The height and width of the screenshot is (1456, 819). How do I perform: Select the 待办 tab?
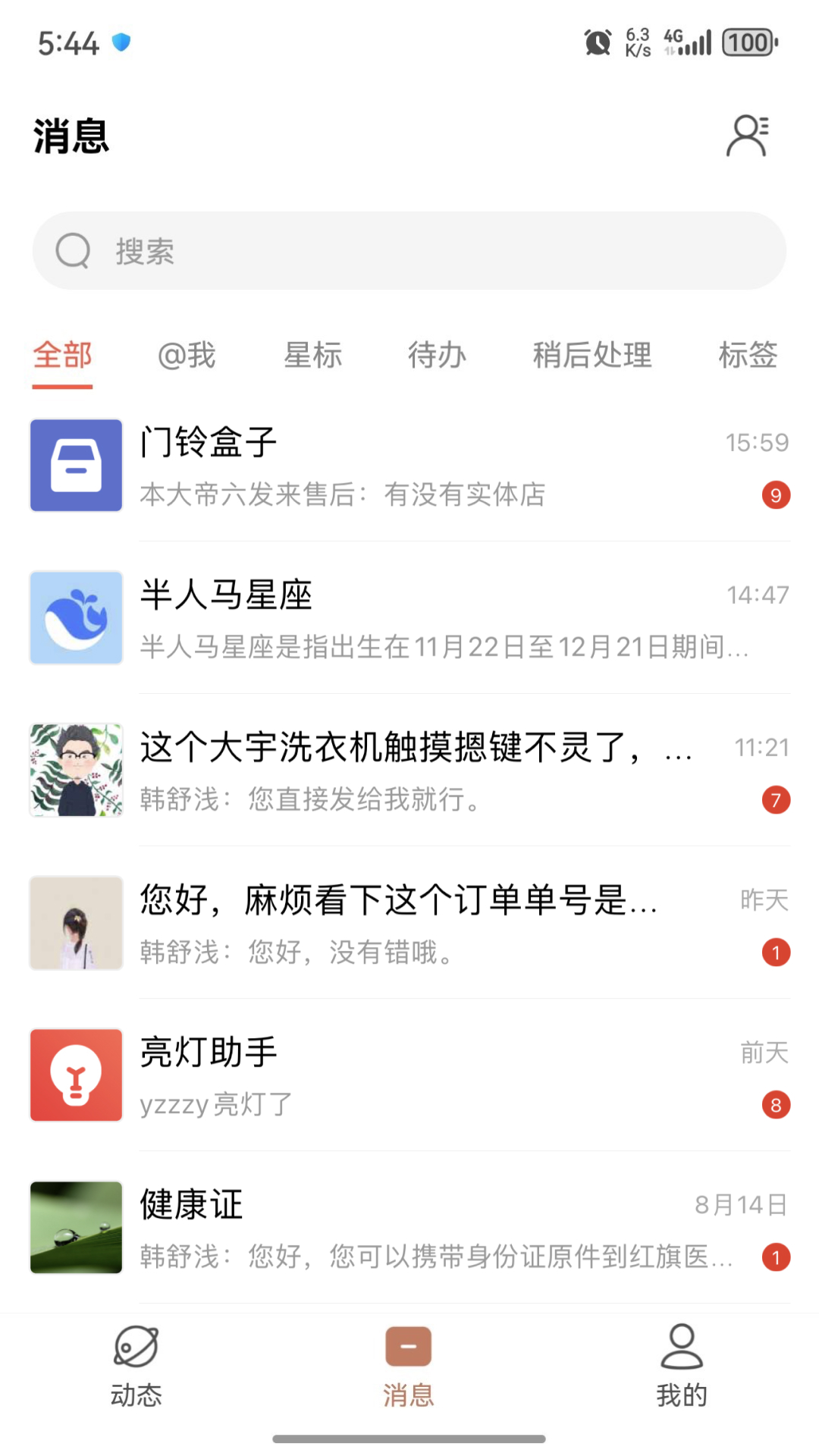pyautogui.click(x=437, y=354)
